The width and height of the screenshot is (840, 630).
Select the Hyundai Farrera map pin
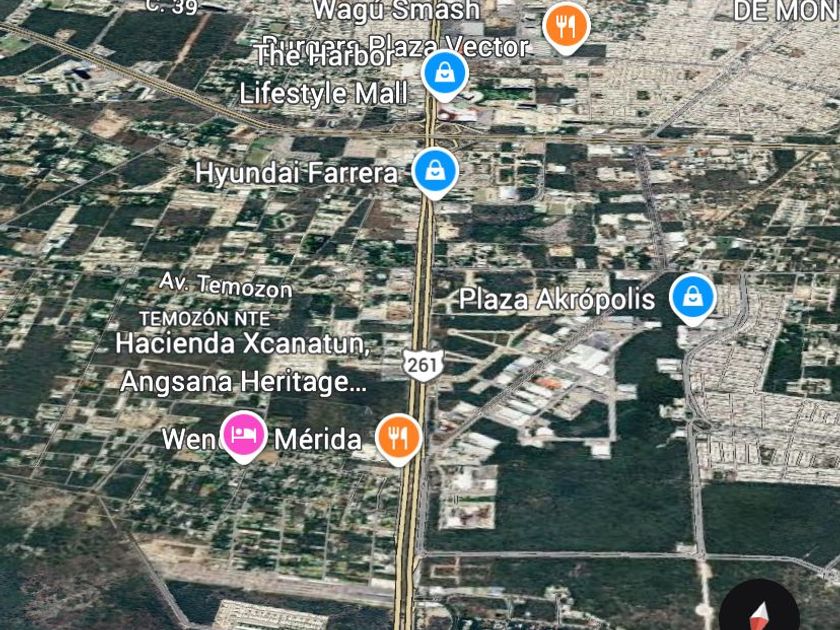pos(435,172)
